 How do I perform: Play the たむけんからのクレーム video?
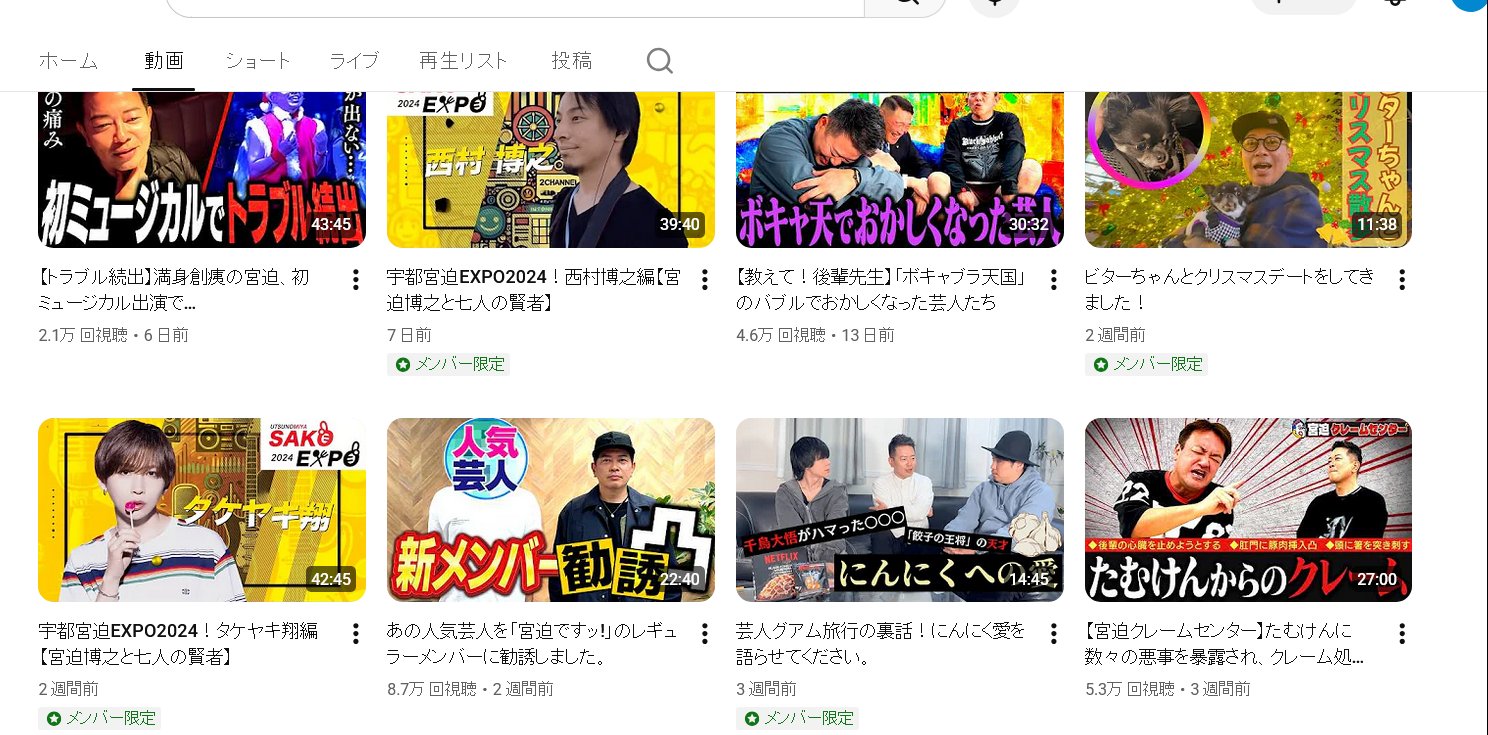(1248, 509)
